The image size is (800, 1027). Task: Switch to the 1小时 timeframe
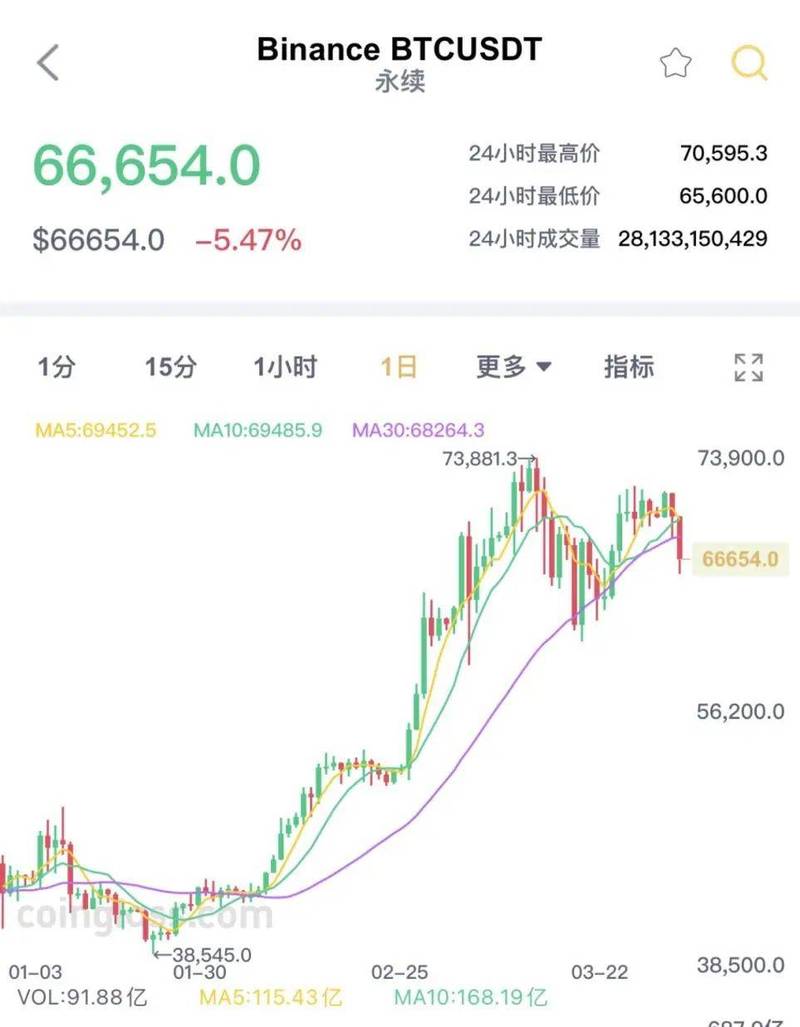pos(285,367)
